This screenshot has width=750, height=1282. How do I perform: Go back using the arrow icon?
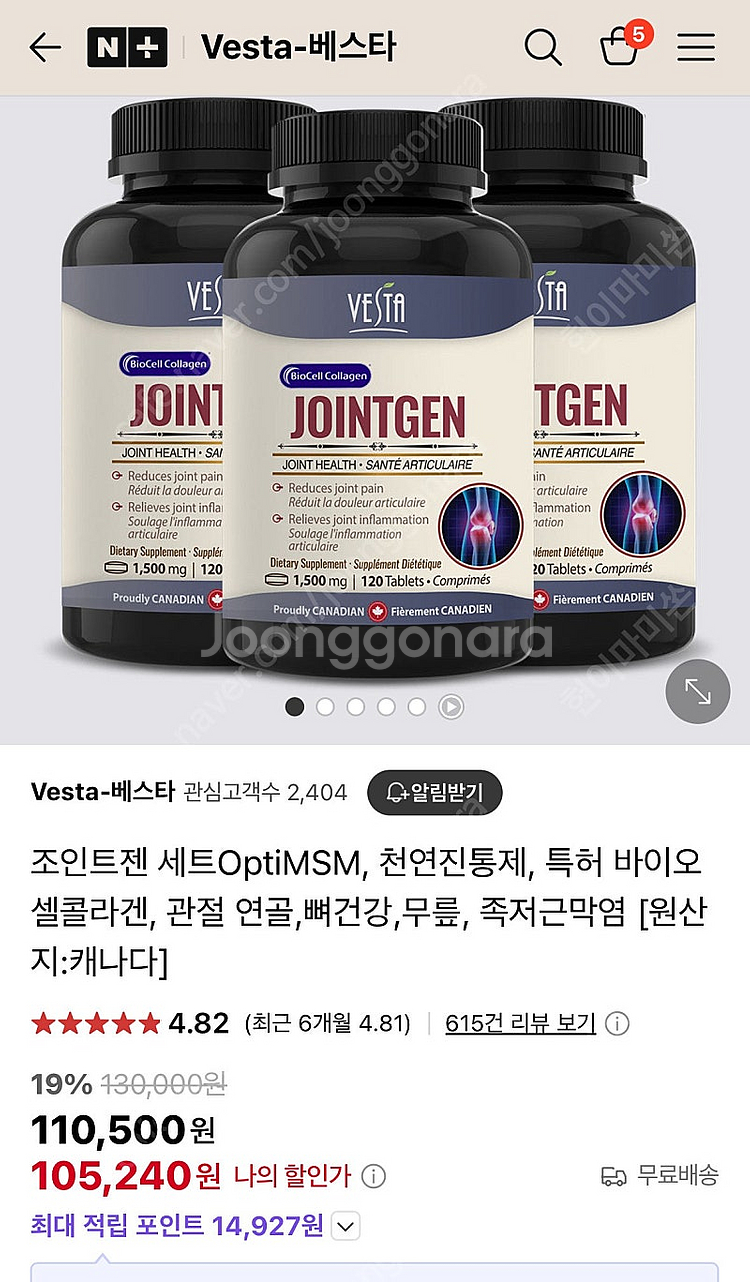pyautogui.click(x=45, y=47)
